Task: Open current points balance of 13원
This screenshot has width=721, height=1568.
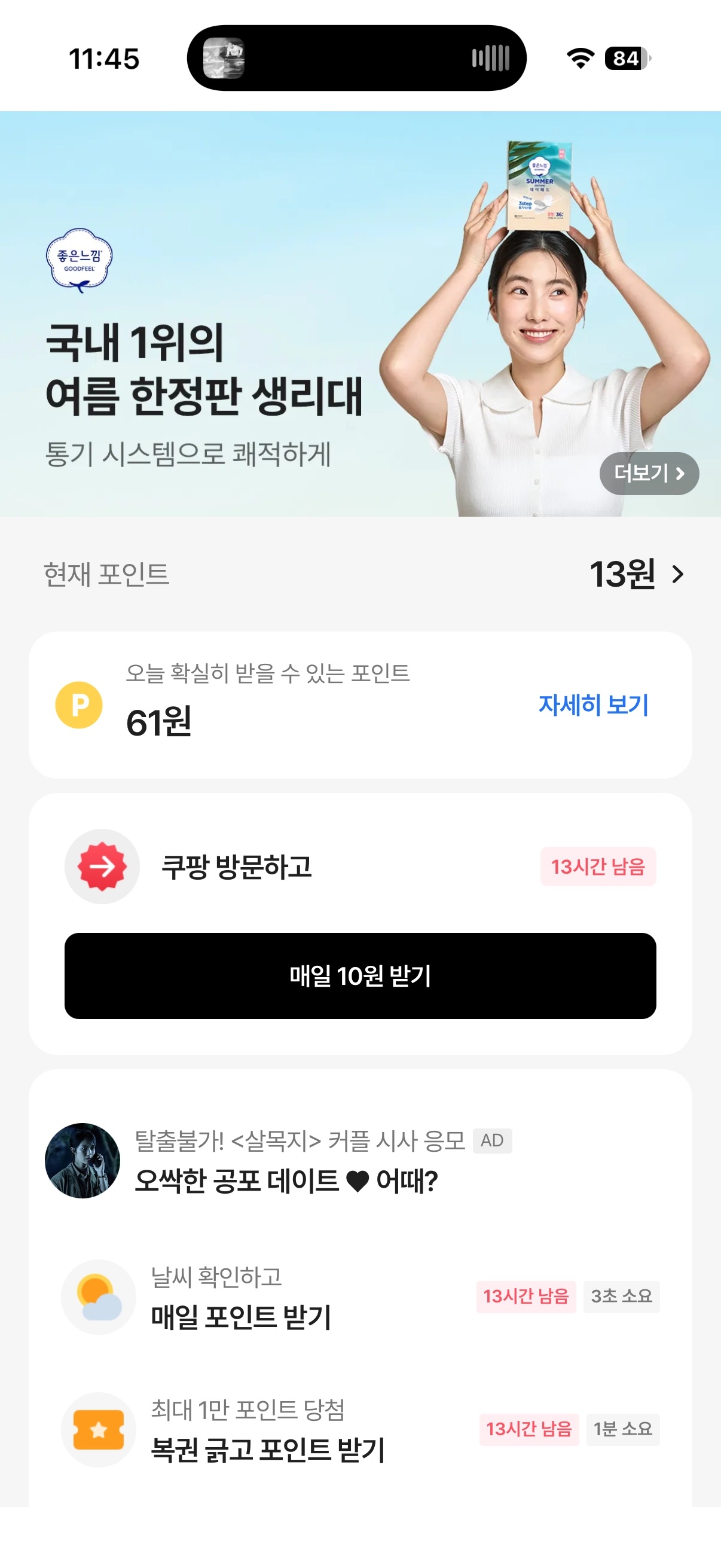Action: point(636,573)
